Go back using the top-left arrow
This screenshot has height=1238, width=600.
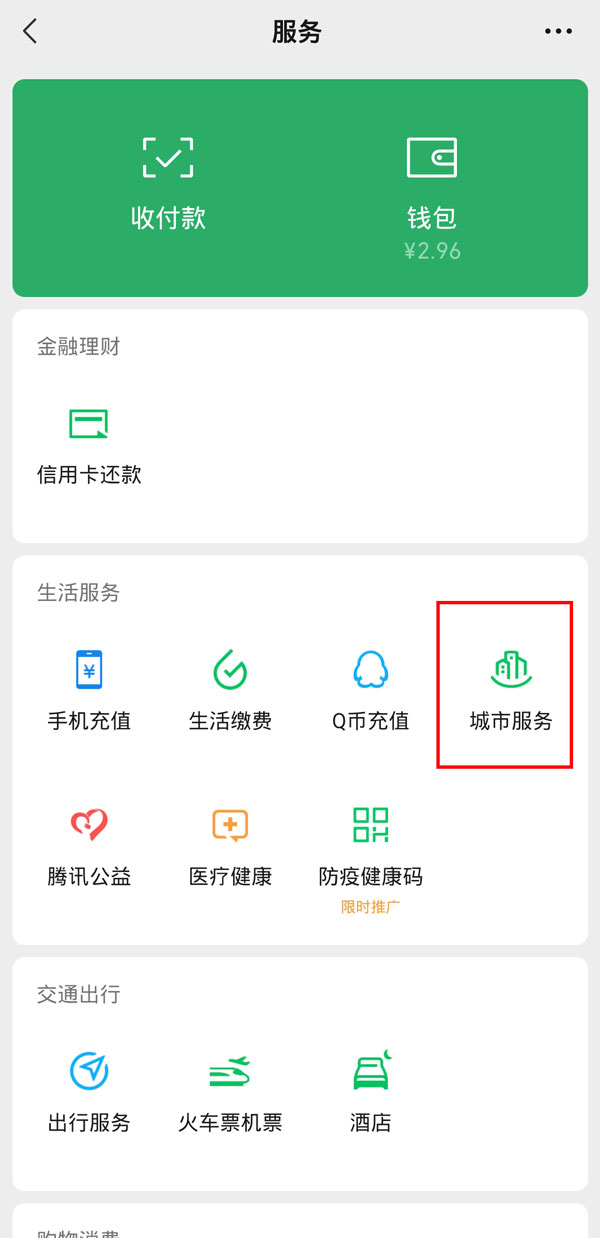(30, 32)
